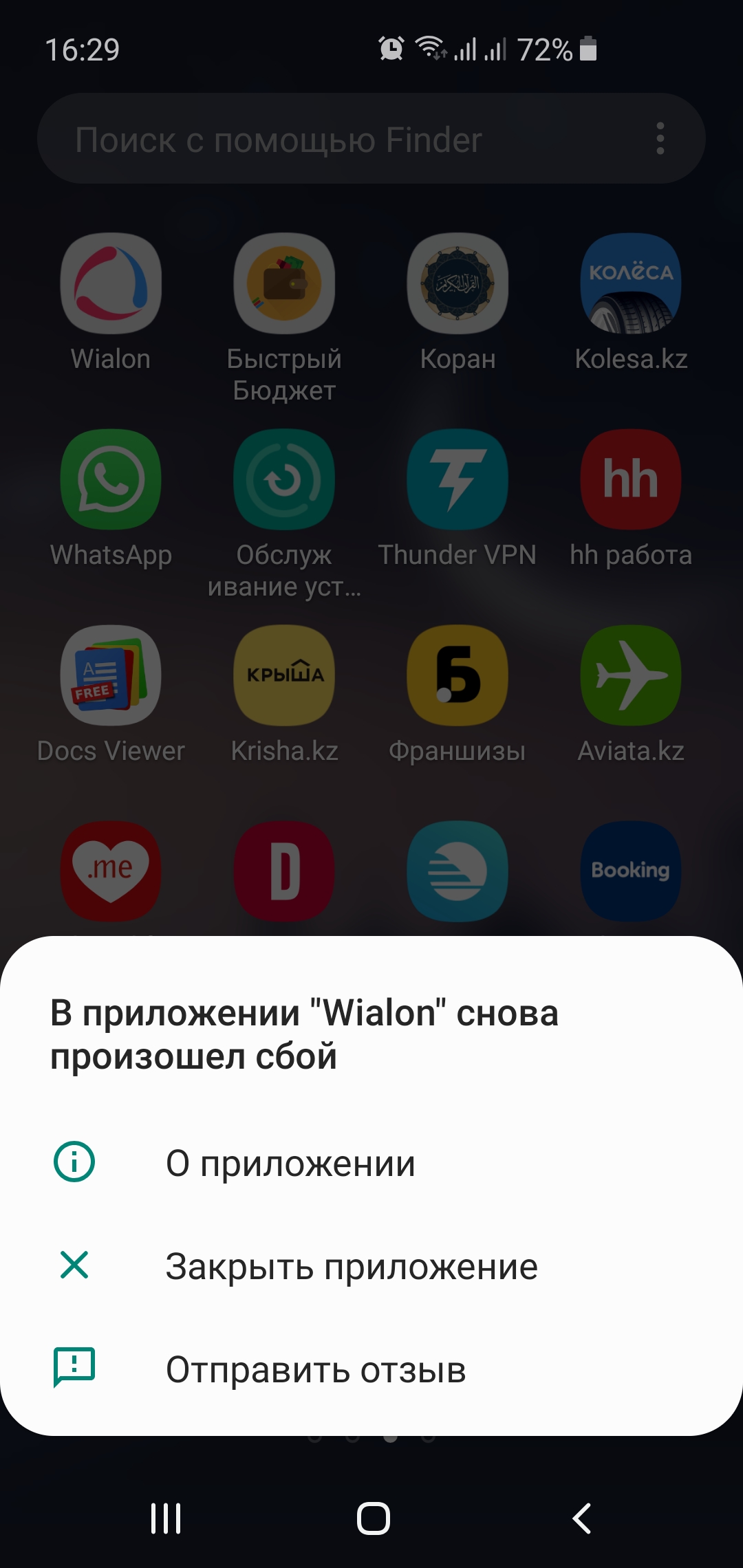Open the app info for Wialon

coord(290,1164)
